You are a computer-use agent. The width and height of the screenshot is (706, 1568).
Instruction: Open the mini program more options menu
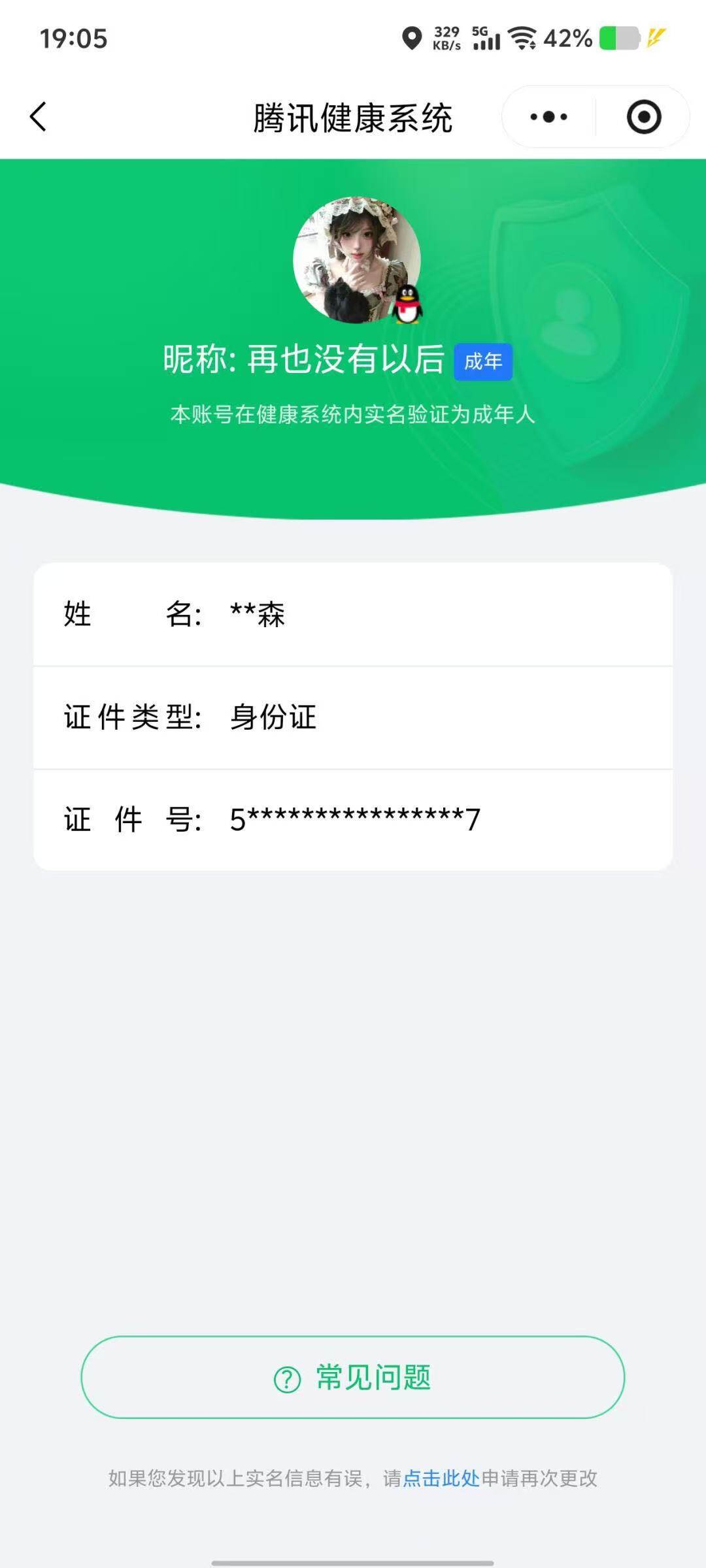[548, 116]
